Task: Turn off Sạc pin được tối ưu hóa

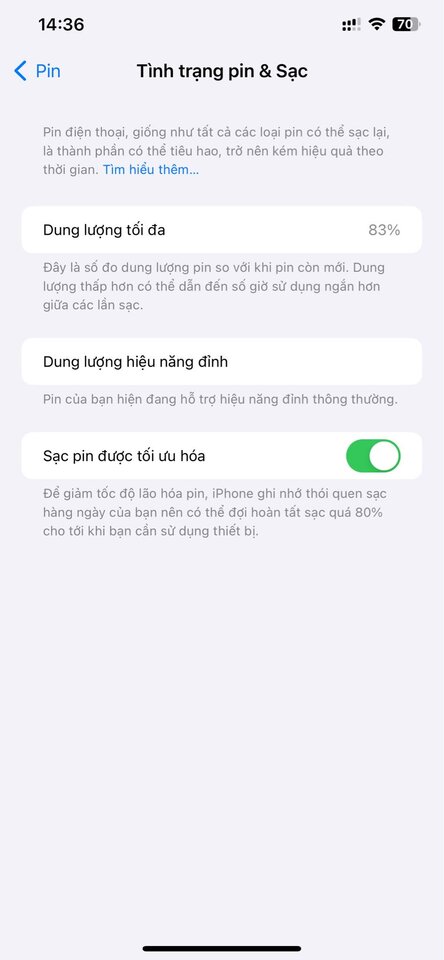Action: [373, 456]
